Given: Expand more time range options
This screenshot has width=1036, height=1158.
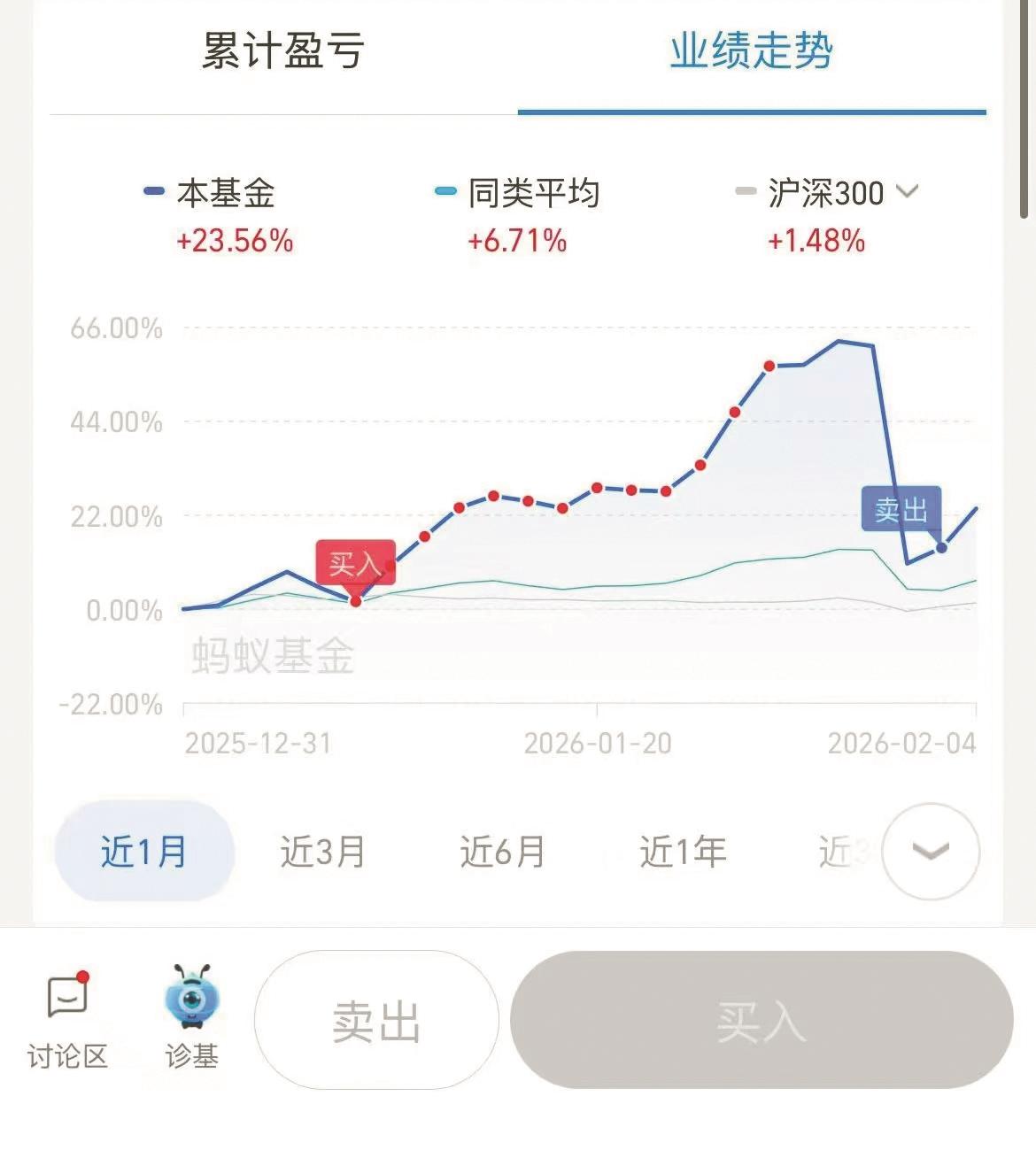Looking at the screenshot, I should click(x=931, y=852).
